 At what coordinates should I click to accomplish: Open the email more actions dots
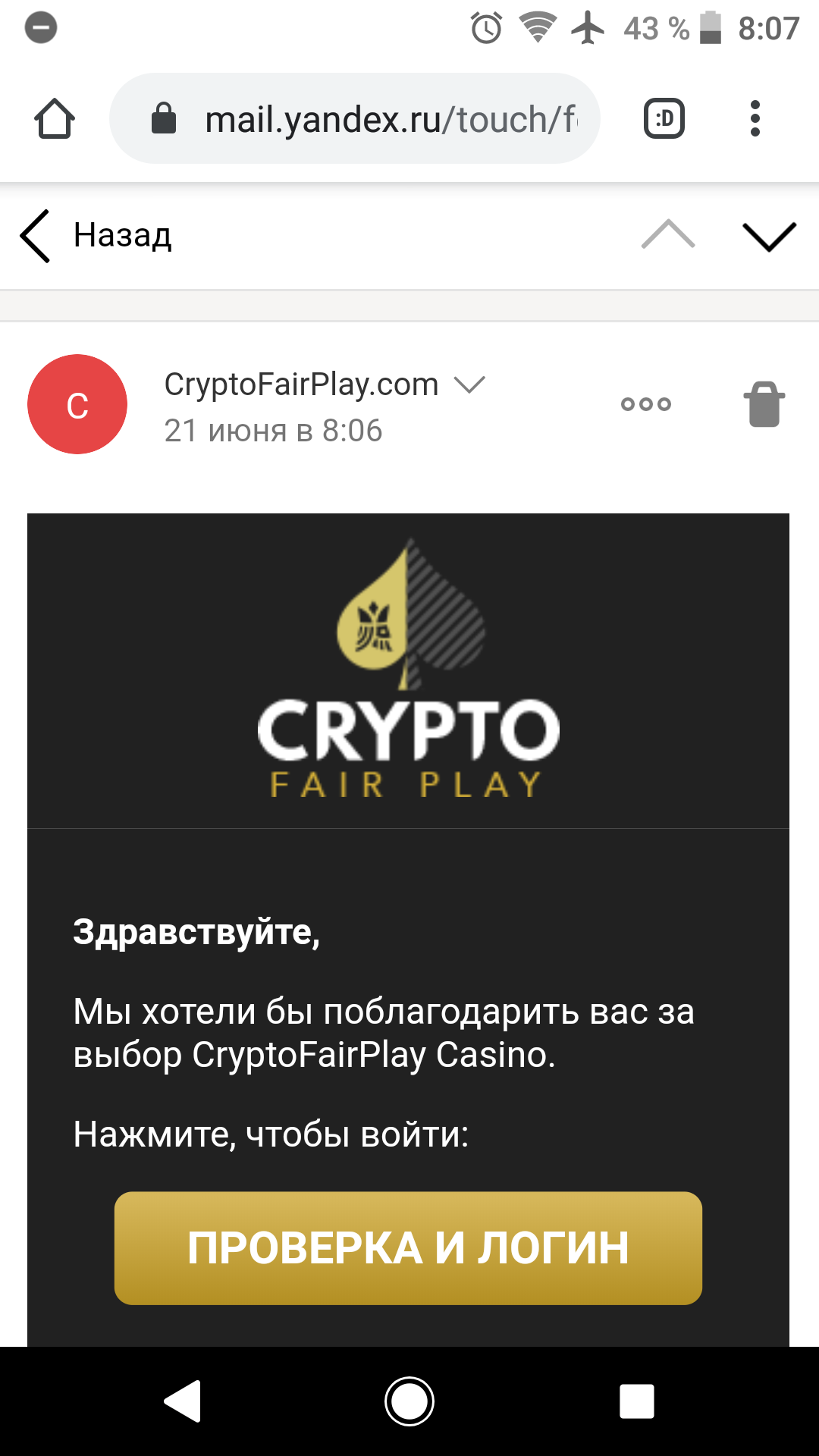645,404
